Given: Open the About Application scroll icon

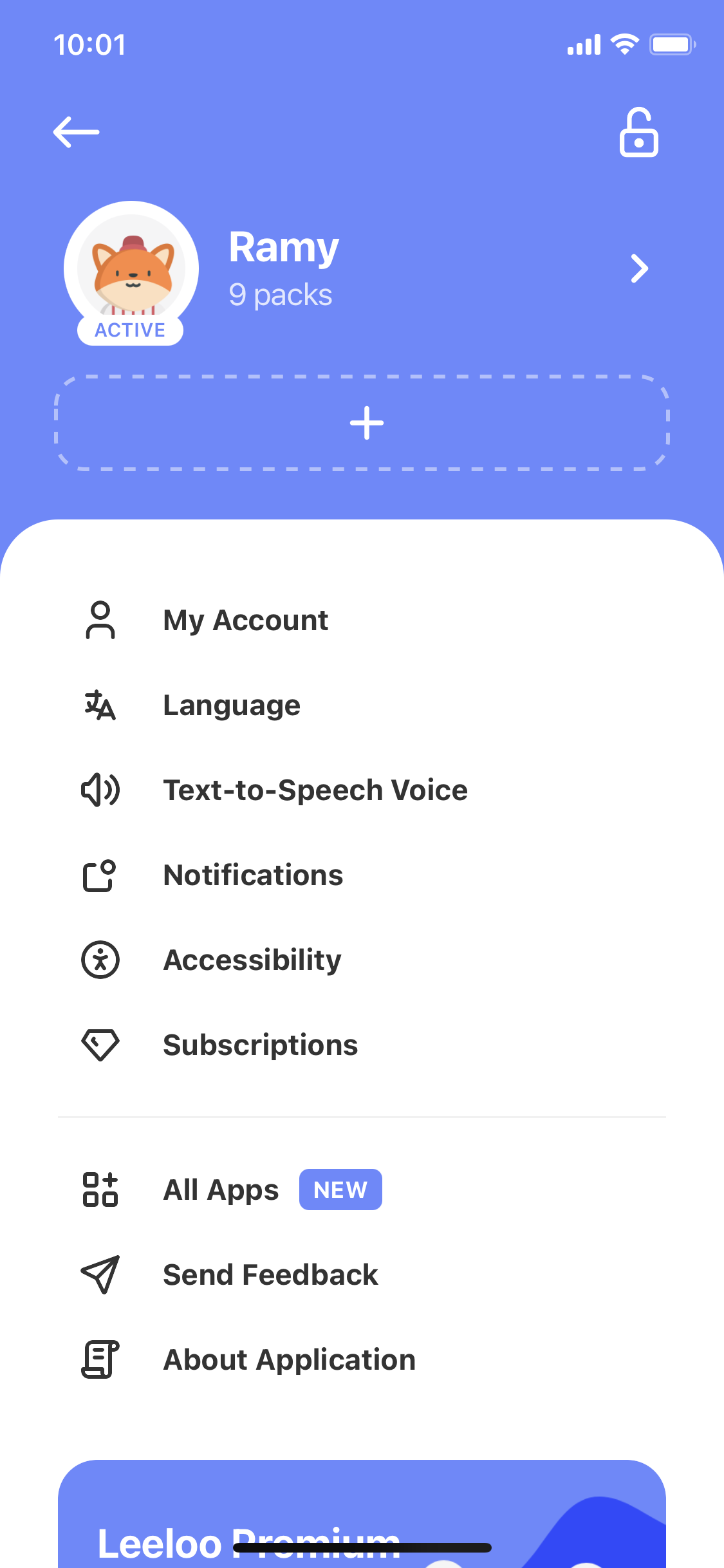Looking at the screenshot, I should click(100, 1359).
